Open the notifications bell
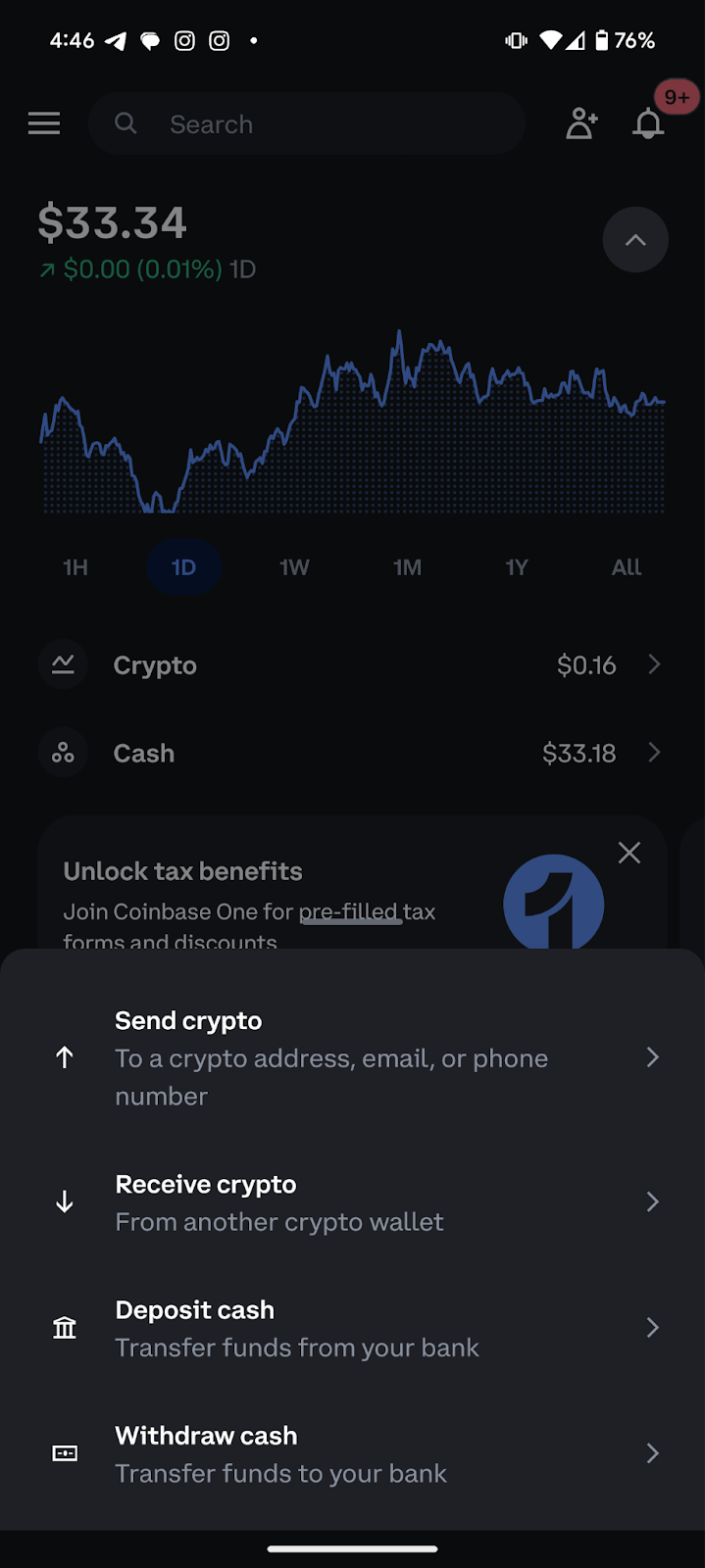Viewport: 705px width, 1568px height. 648,123
